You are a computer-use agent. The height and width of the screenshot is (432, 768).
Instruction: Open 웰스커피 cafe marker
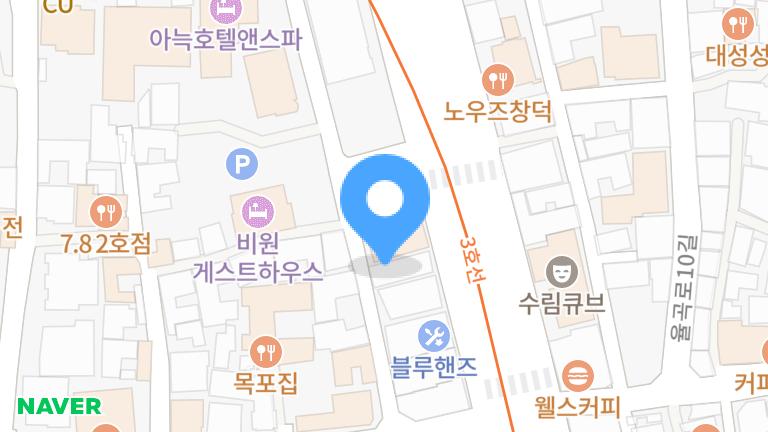[x=577, y=377]
